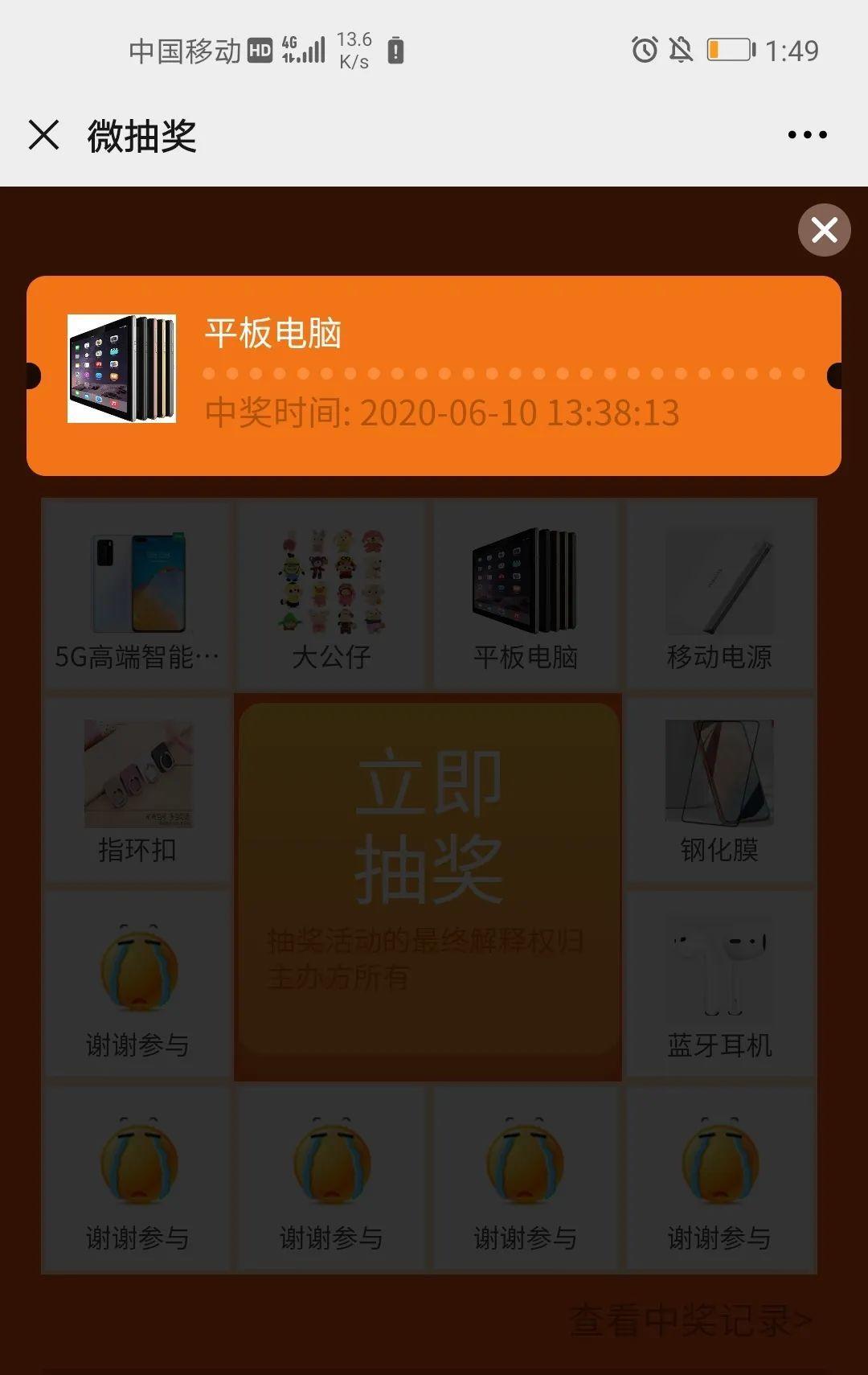Select the 微抽奖 title text

[x=141, y=136]
